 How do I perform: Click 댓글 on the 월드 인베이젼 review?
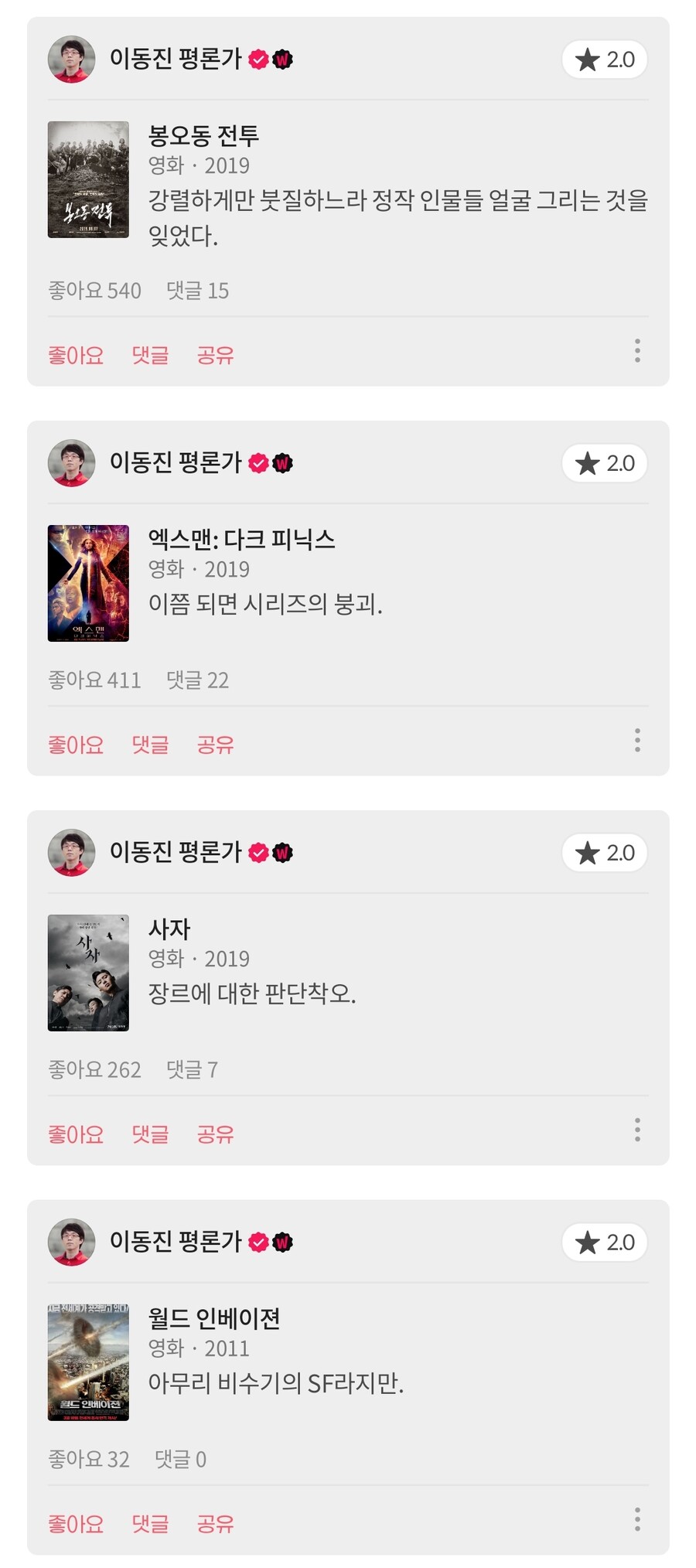tap(149, 1523)
